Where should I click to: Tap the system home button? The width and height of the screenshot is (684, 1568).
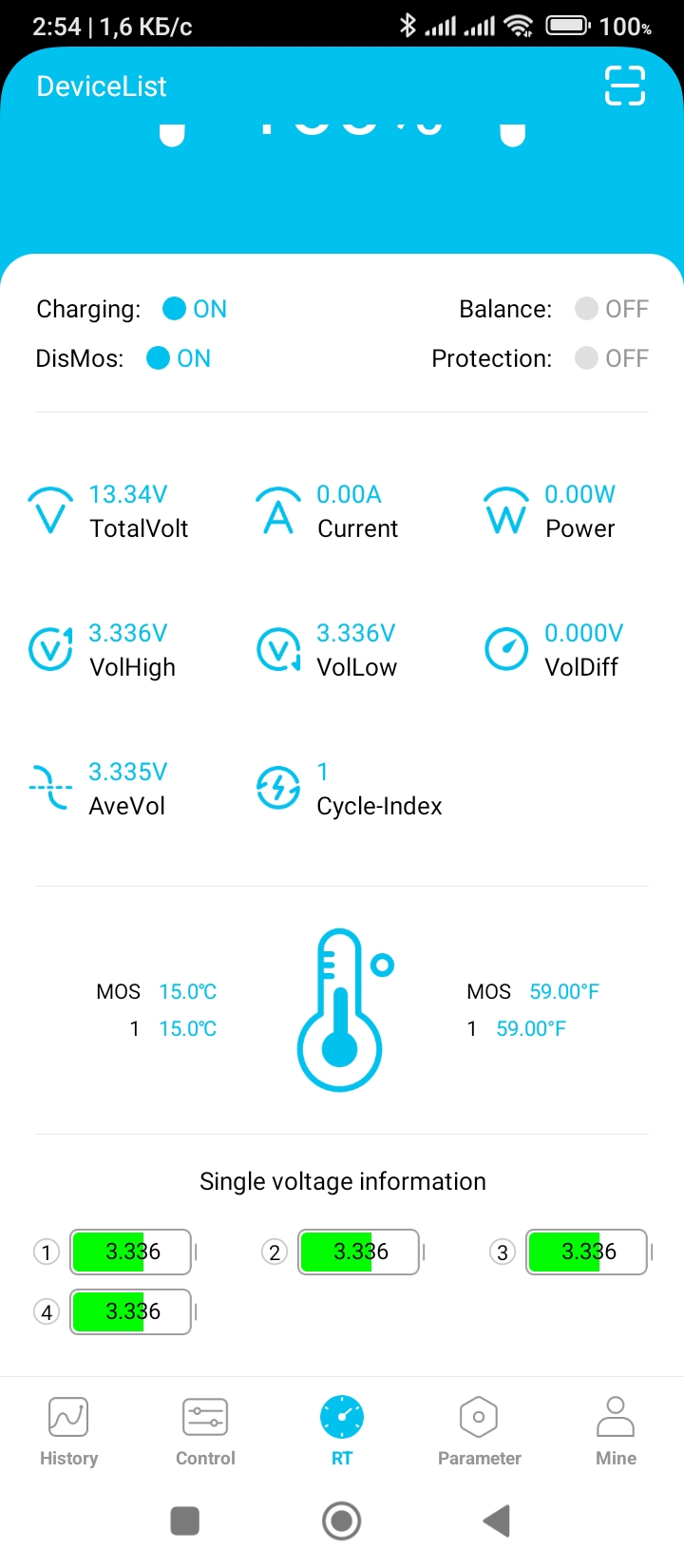click(342, 1520)
